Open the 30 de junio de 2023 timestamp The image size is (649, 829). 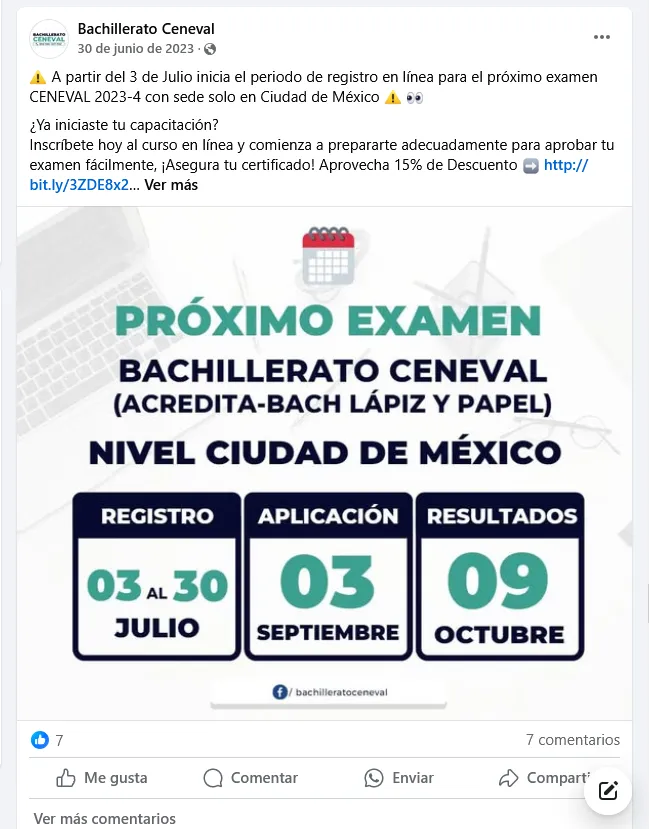pos(138,48)
